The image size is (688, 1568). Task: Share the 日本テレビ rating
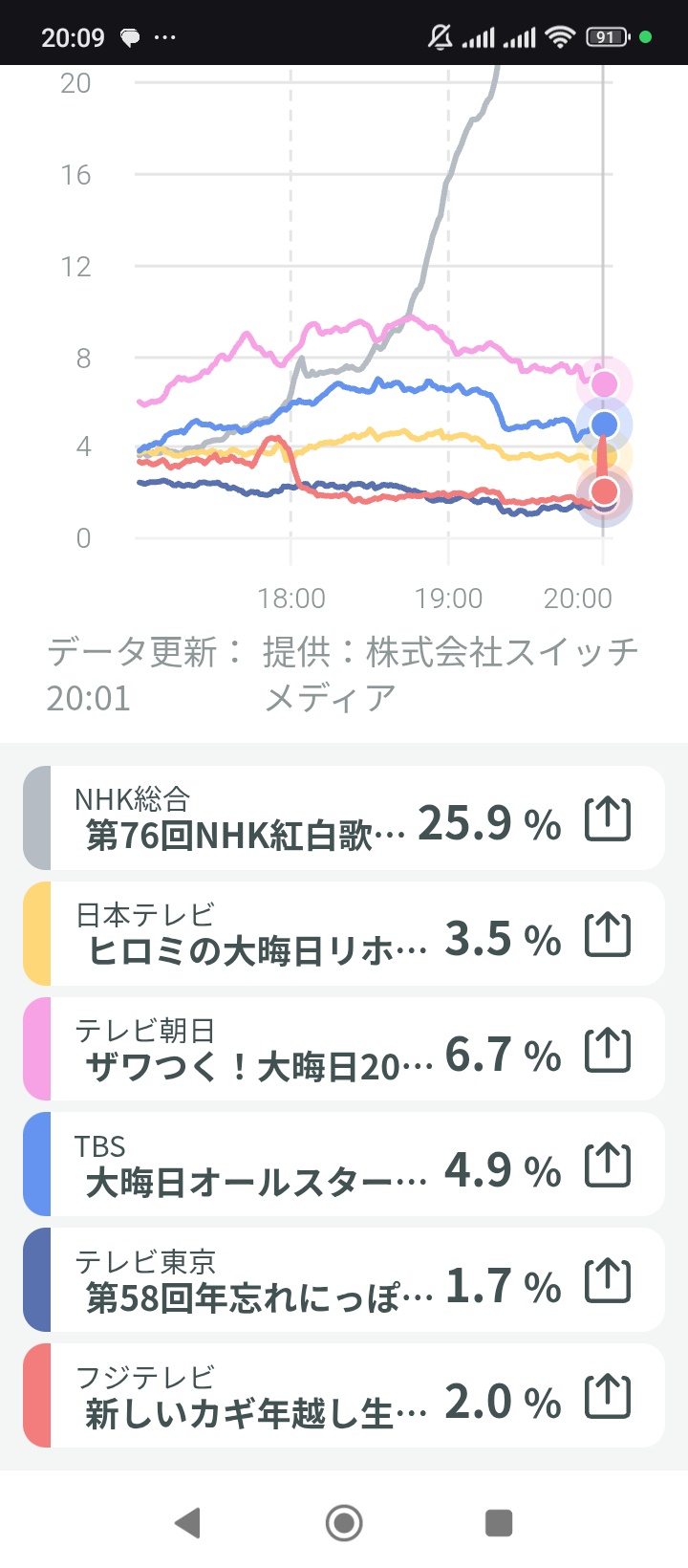(x=608, y=935)
